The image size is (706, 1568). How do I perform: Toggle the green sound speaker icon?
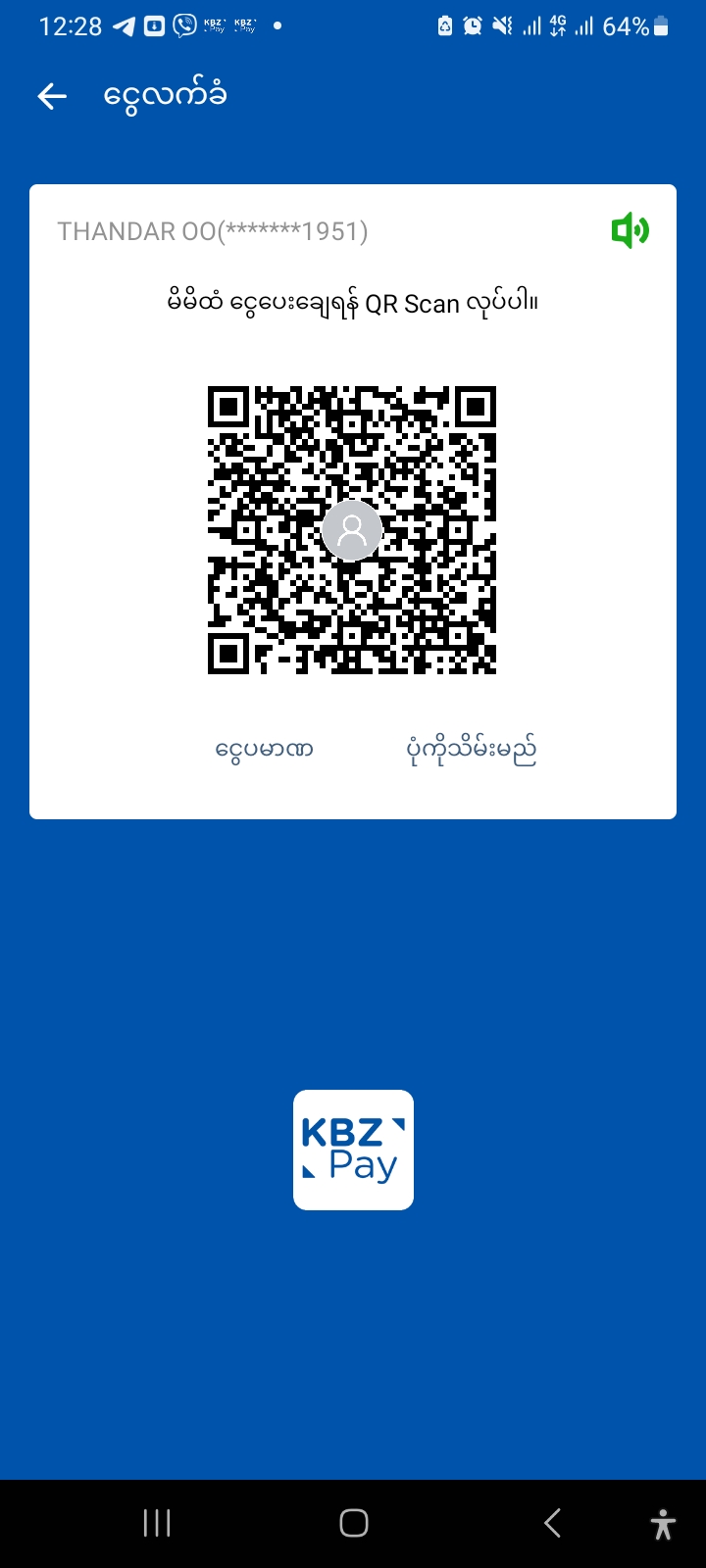coord(630,231)
